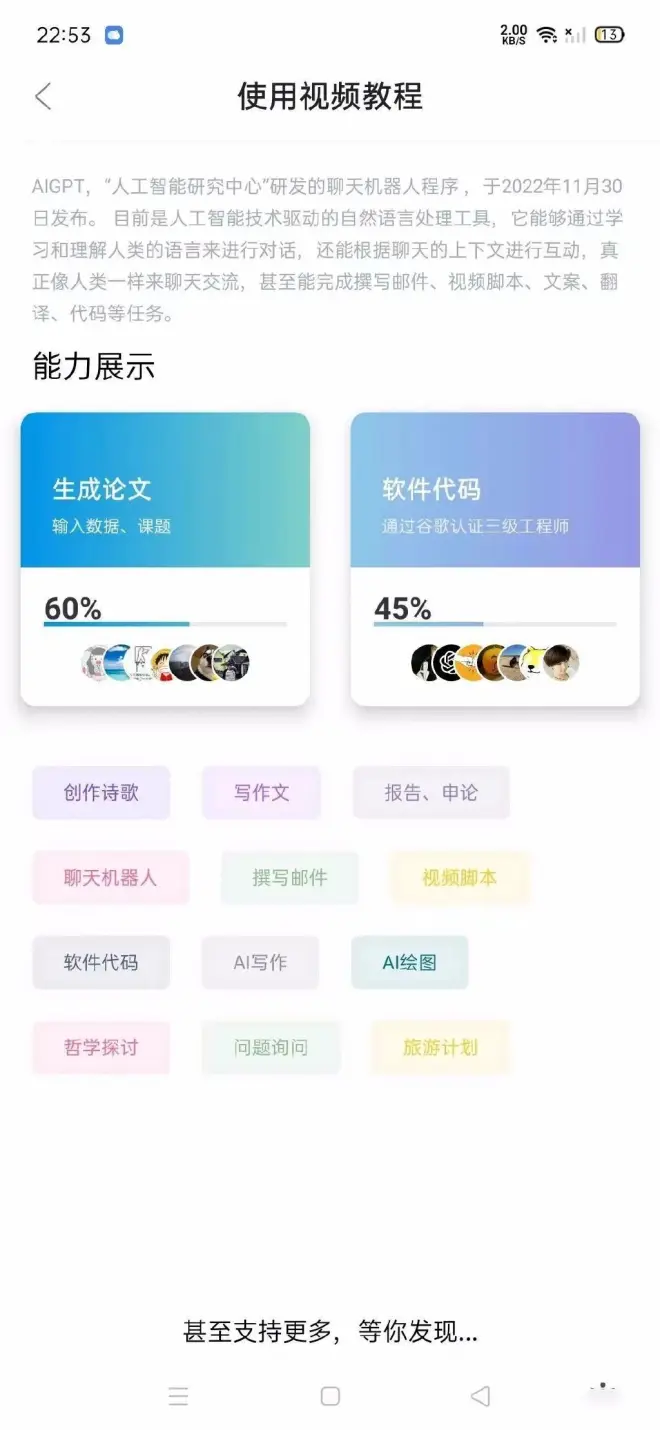Tap the 写作文 chip

pos(261,793)
